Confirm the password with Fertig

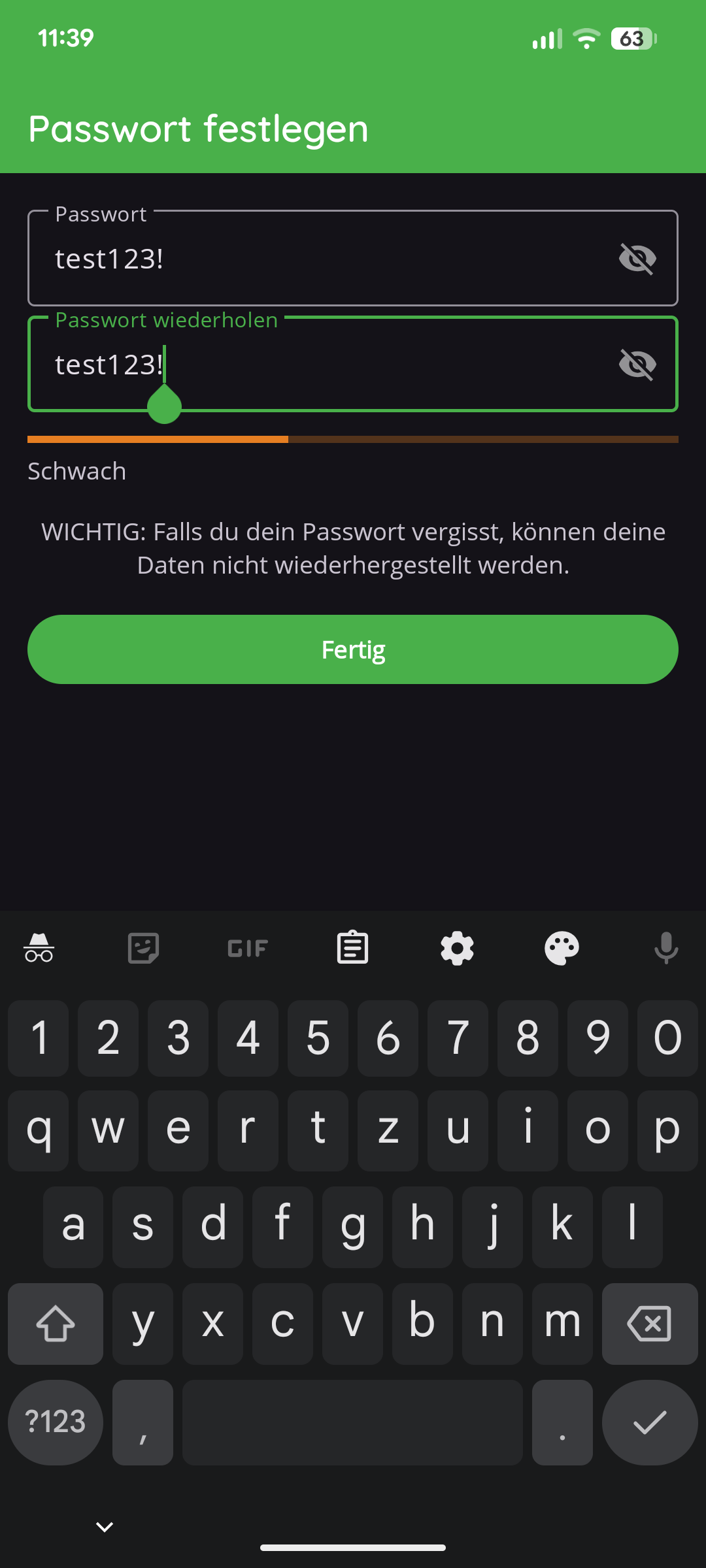(x=353, y=649)
